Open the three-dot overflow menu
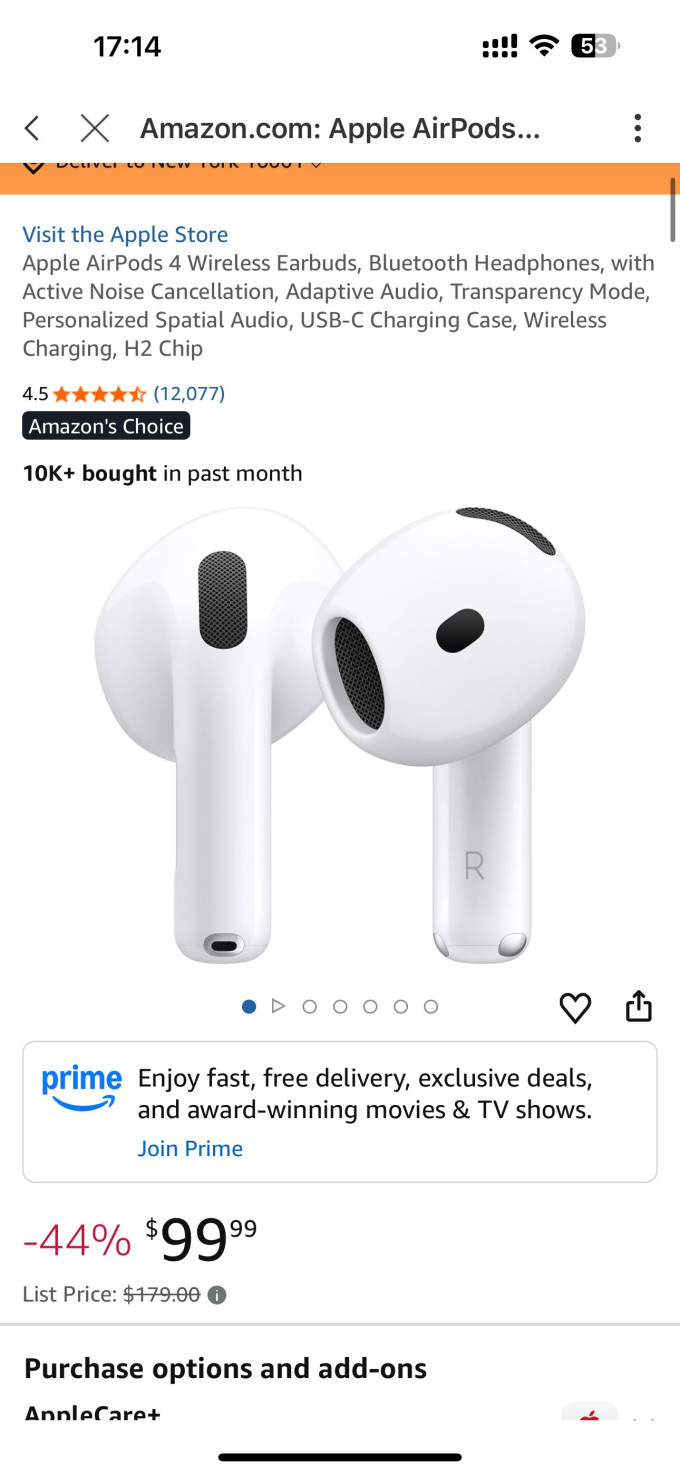Image resolution: width=680 pixels, height=1474 pixels. click(637, 128)
